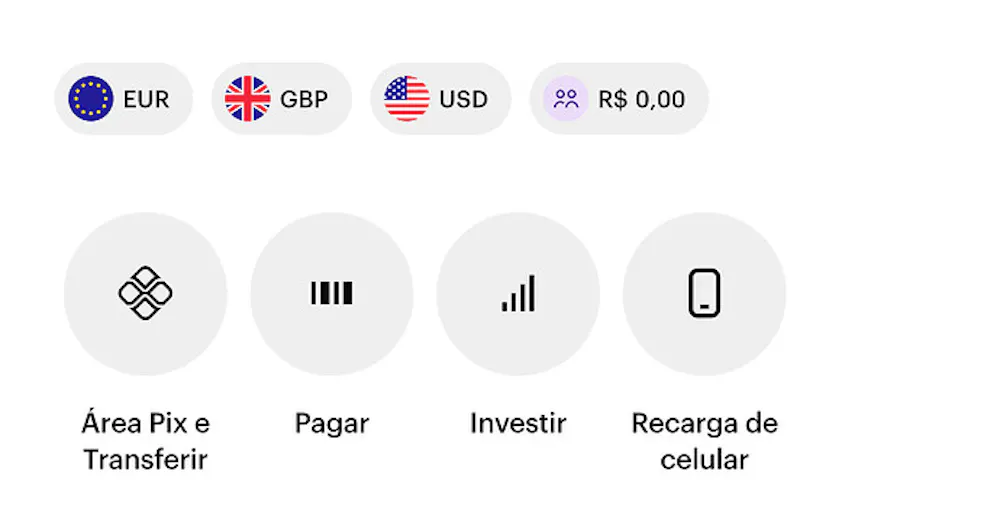Tap the Pagar barcode button
The height and width of the screenshot is (519, 1000).
pyautogui.click(x=331, y=294)
